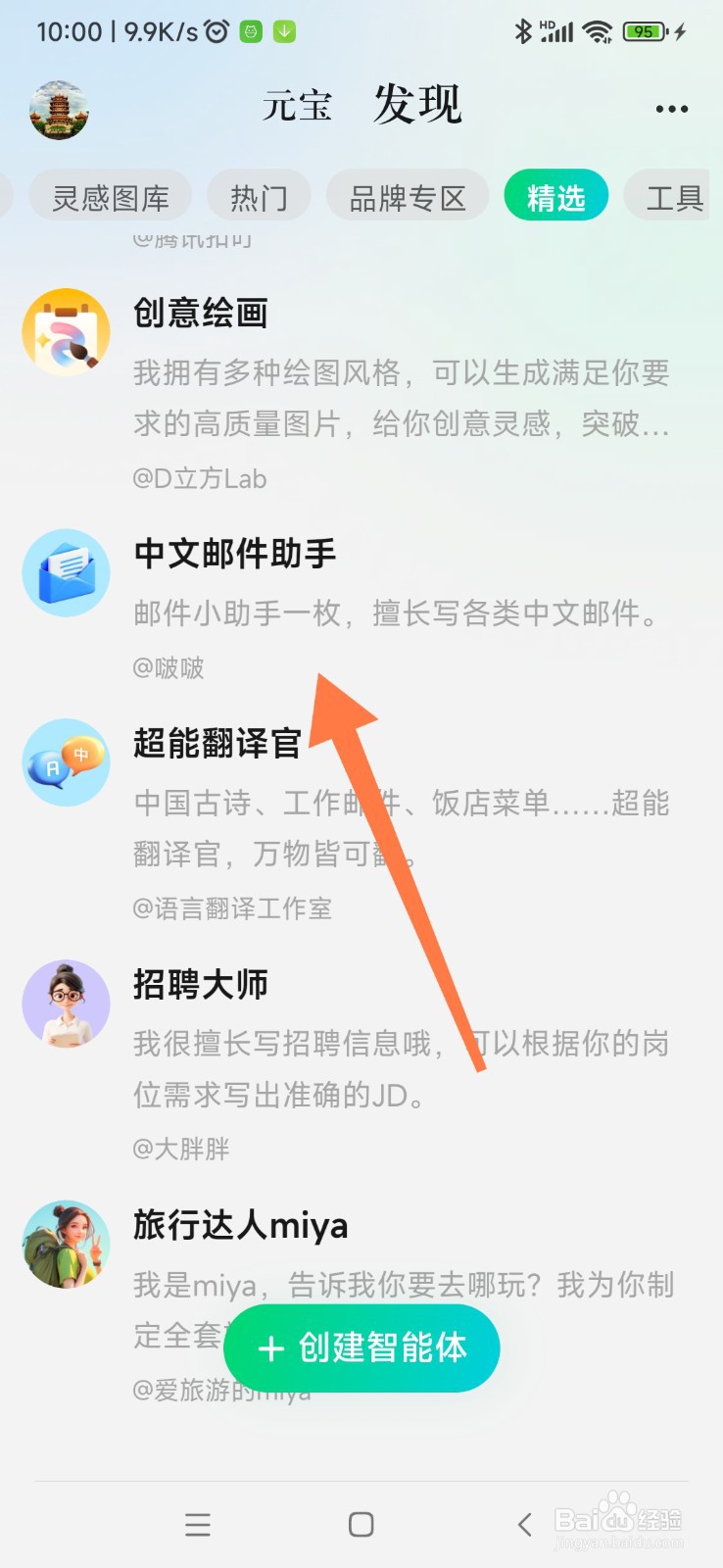Viewport: 723px width, 1568px height.
Task: Open the 品牌专区 tab
Action: pyautogui.click(x=408, y=195)
